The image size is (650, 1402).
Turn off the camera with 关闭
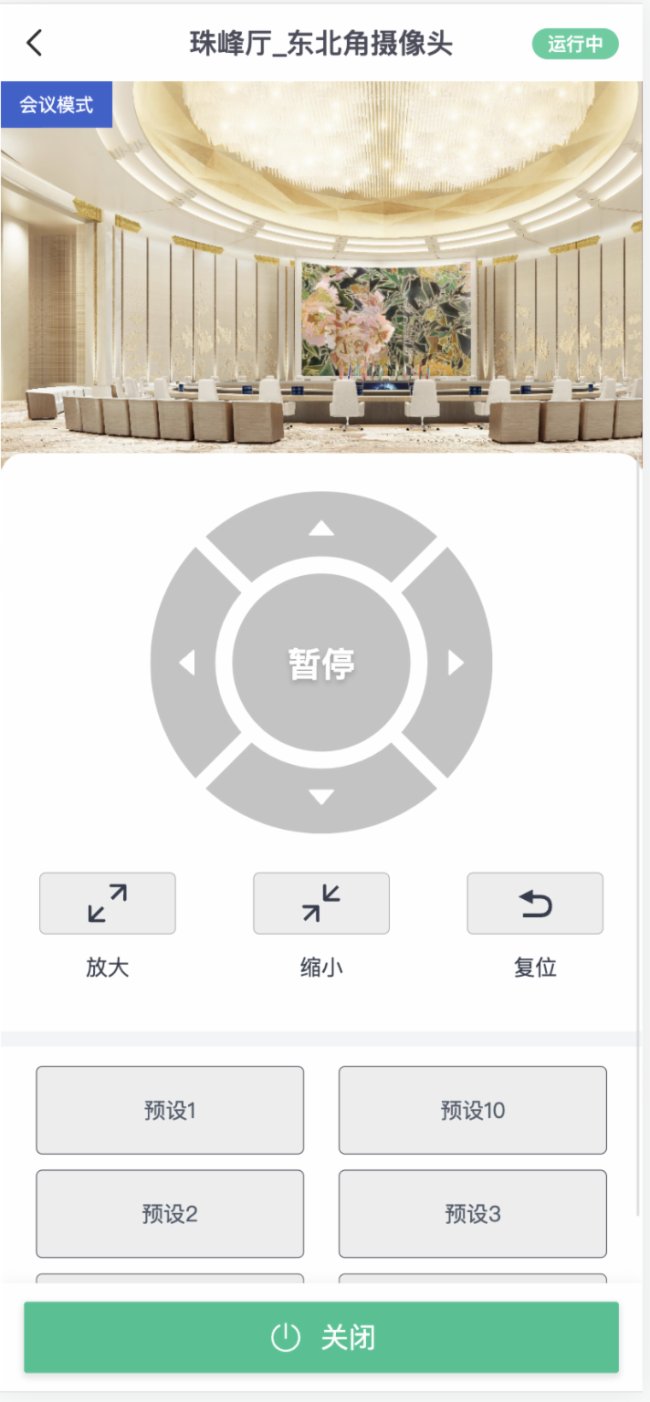pyautogui.click(x=321, y=1337)
